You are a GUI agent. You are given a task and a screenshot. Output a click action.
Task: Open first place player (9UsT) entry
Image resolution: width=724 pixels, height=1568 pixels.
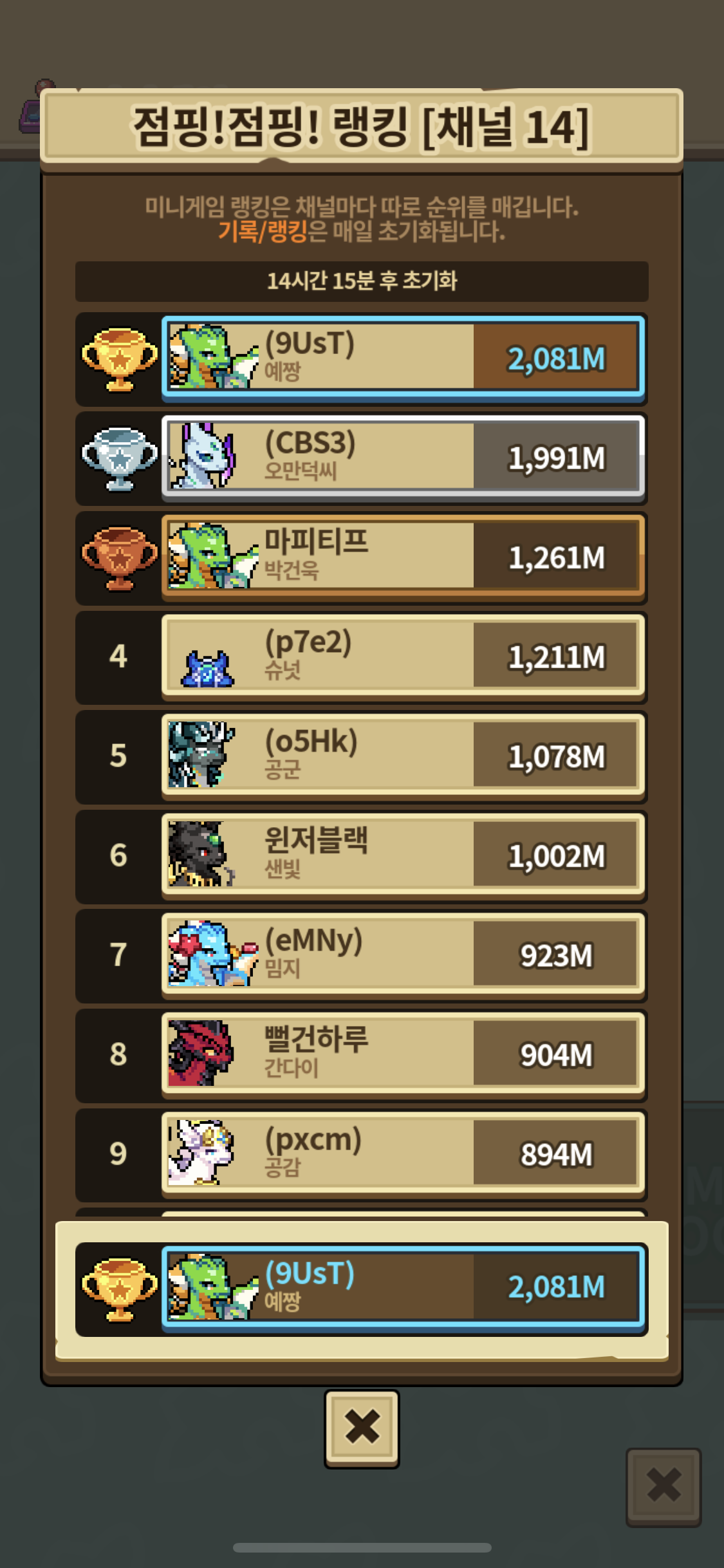click(x=403, y=357)
